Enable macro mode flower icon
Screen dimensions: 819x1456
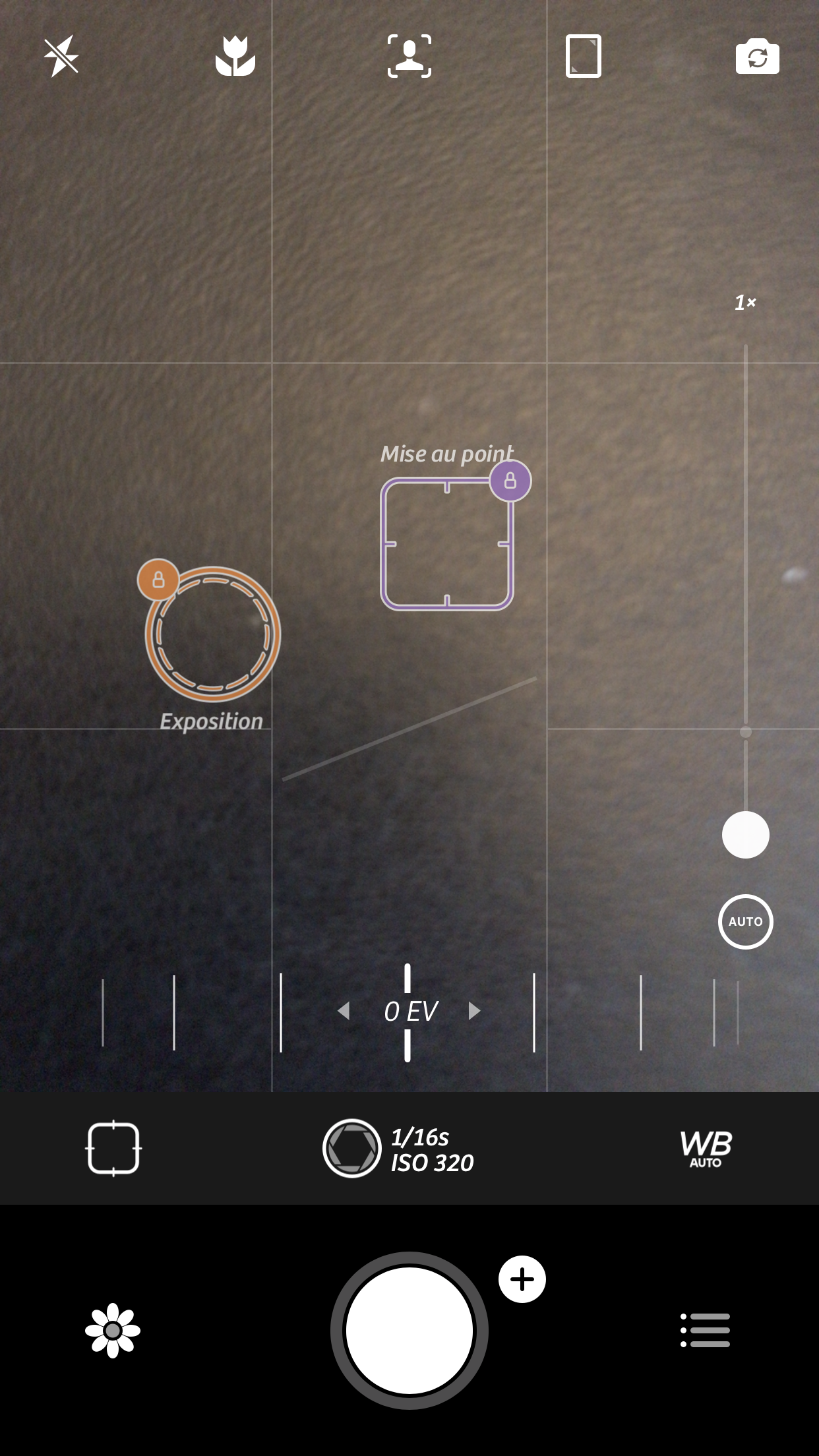click(x=235, y=56)
